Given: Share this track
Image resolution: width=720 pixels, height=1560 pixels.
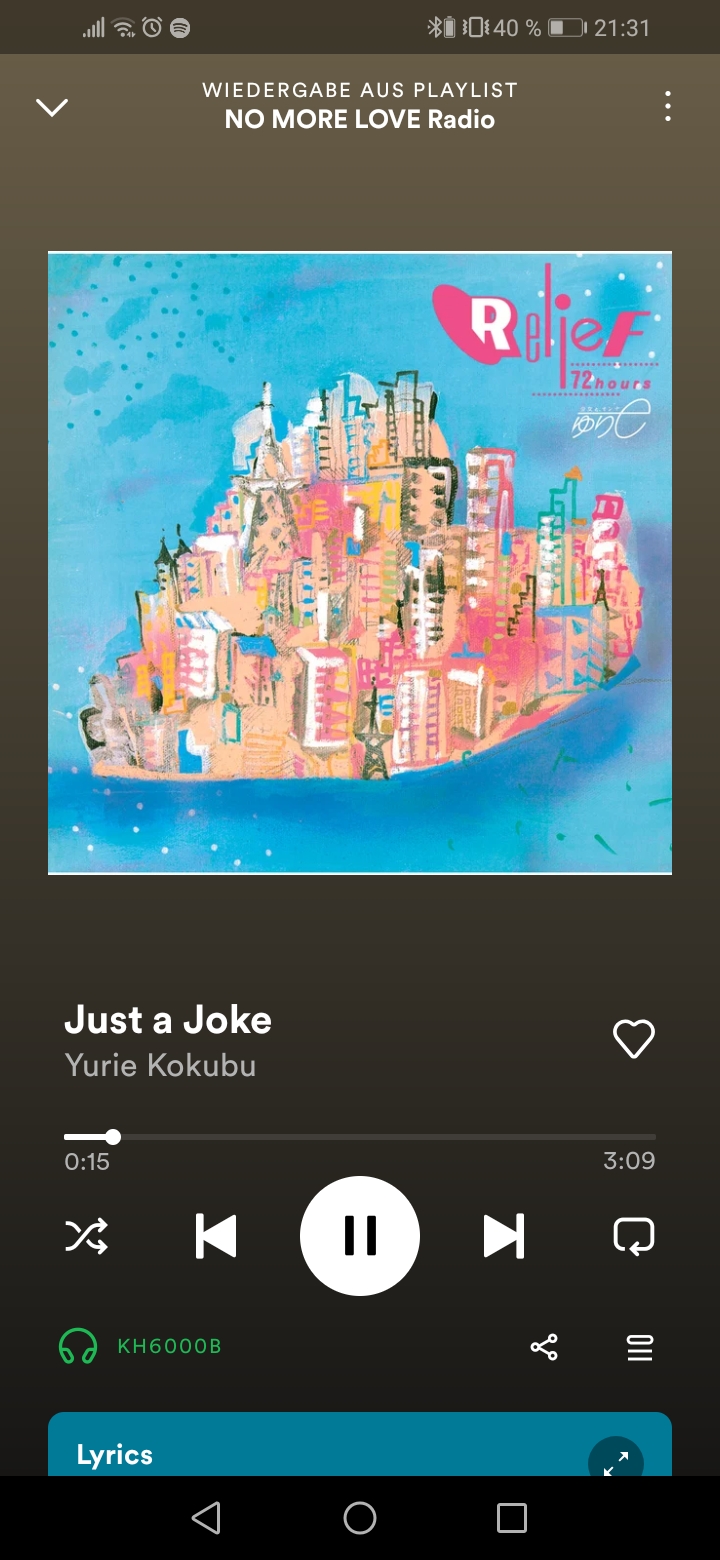Looking at the screenshot, I should click(x=544, y=1347).
